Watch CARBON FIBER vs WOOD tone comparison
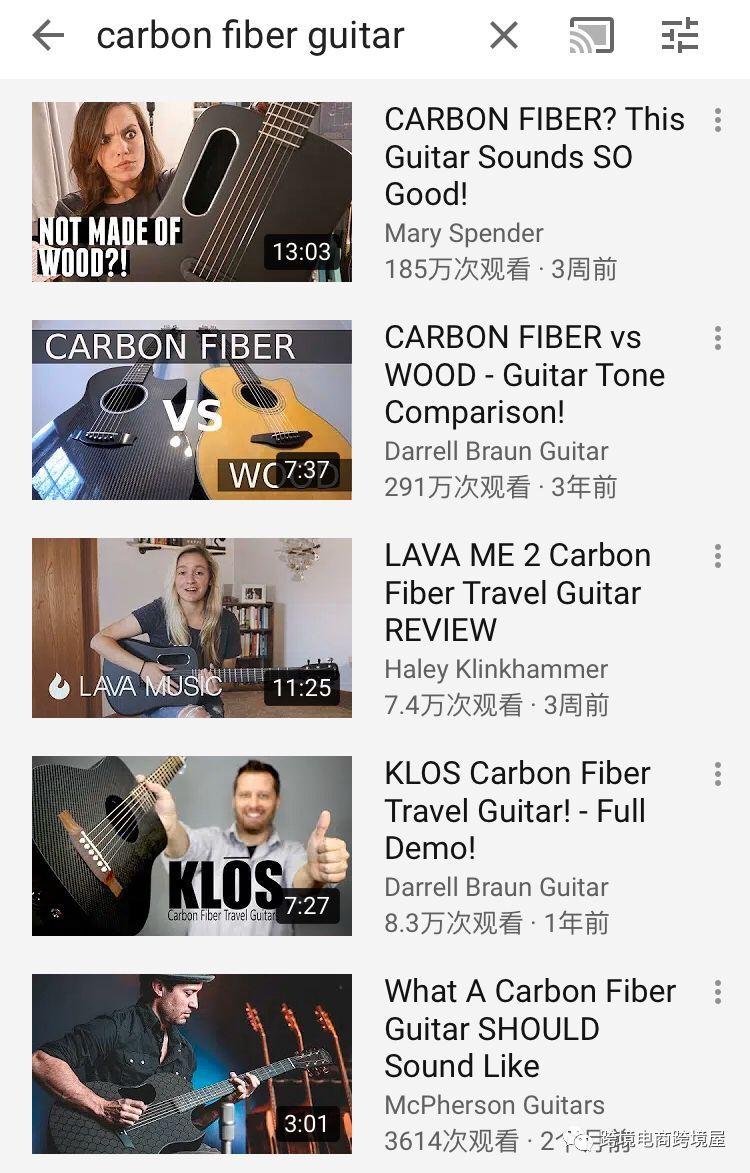Viewport: 750px width, 1173px height. [x=192, y=410]
